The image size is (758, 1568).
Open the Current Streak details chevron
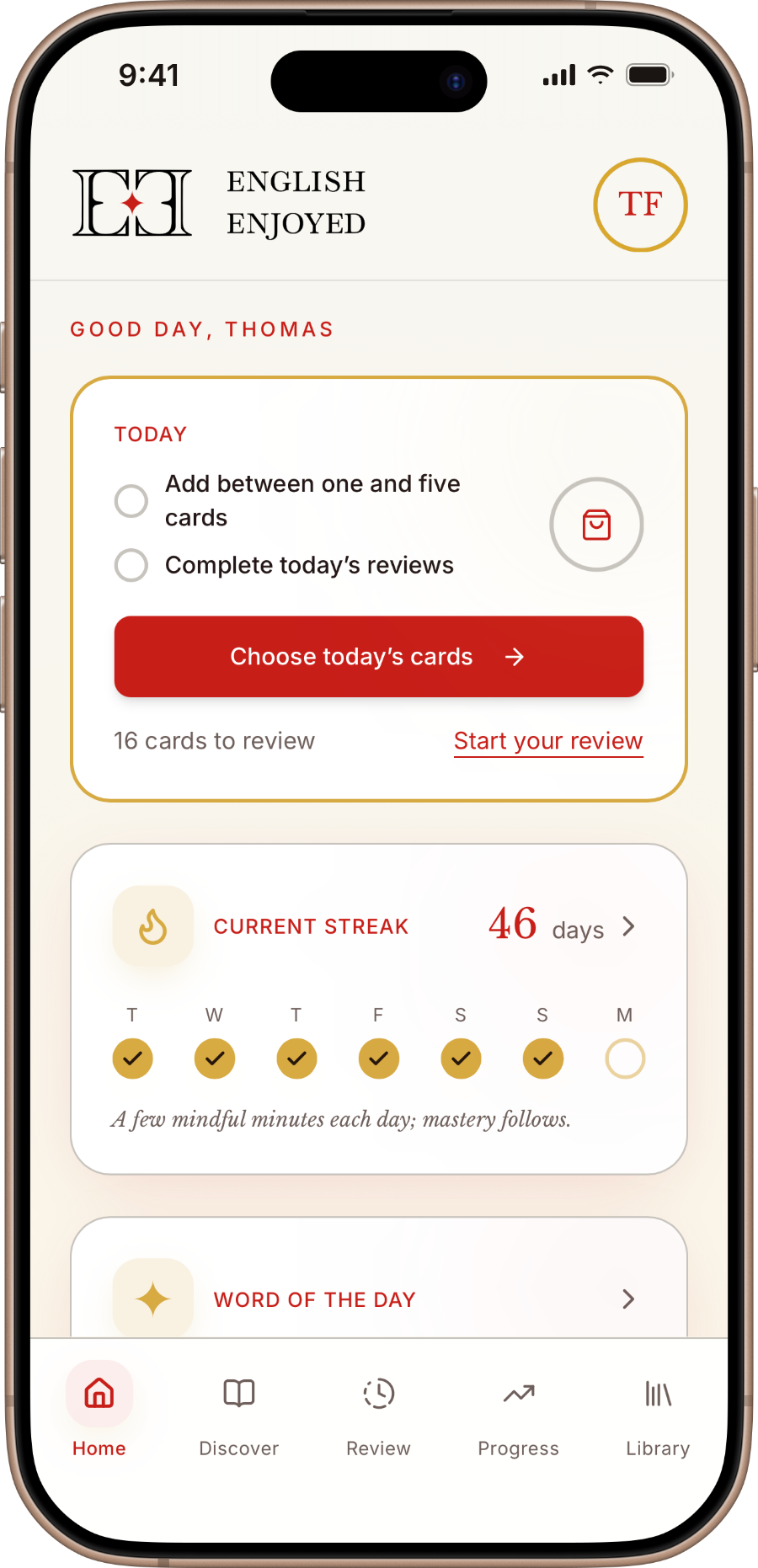click(x=628, y=927)
